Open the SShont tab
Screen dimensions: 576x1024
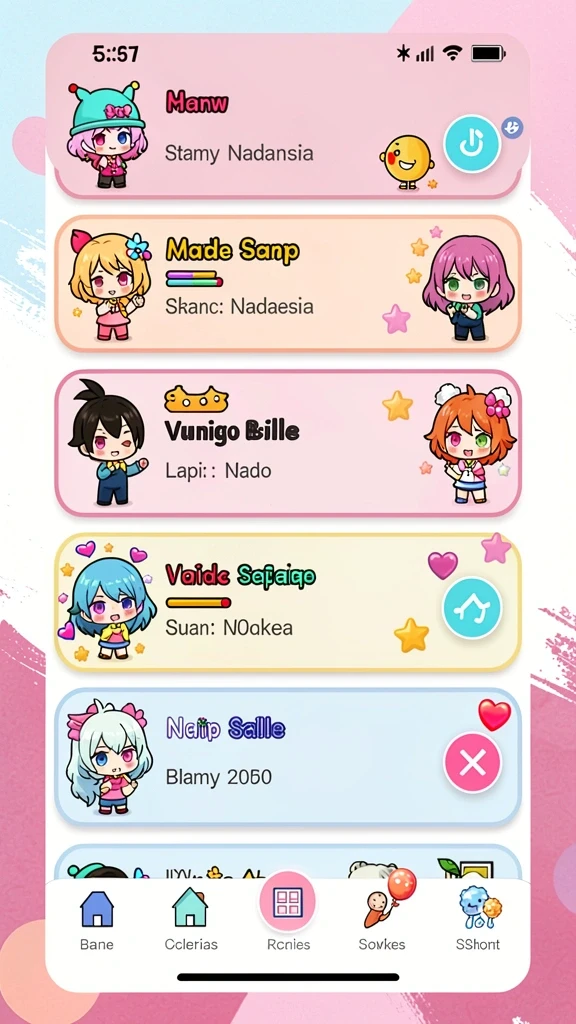478,919
